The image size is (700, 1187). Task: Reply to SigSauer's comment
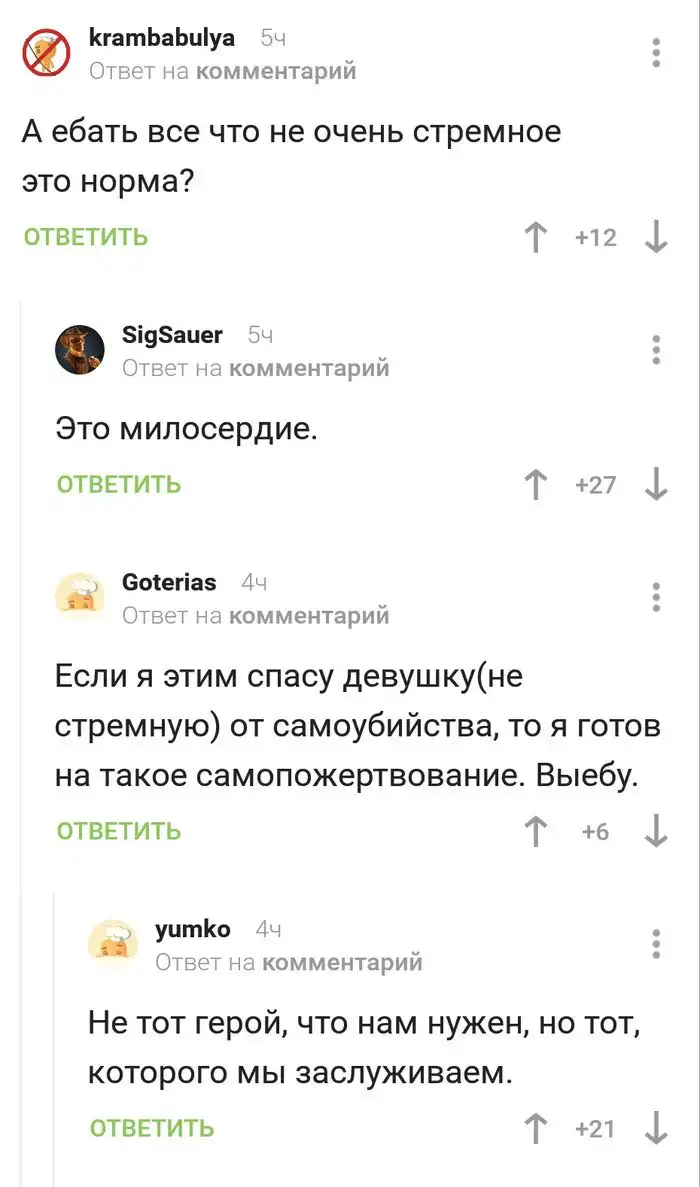point(119,484)
